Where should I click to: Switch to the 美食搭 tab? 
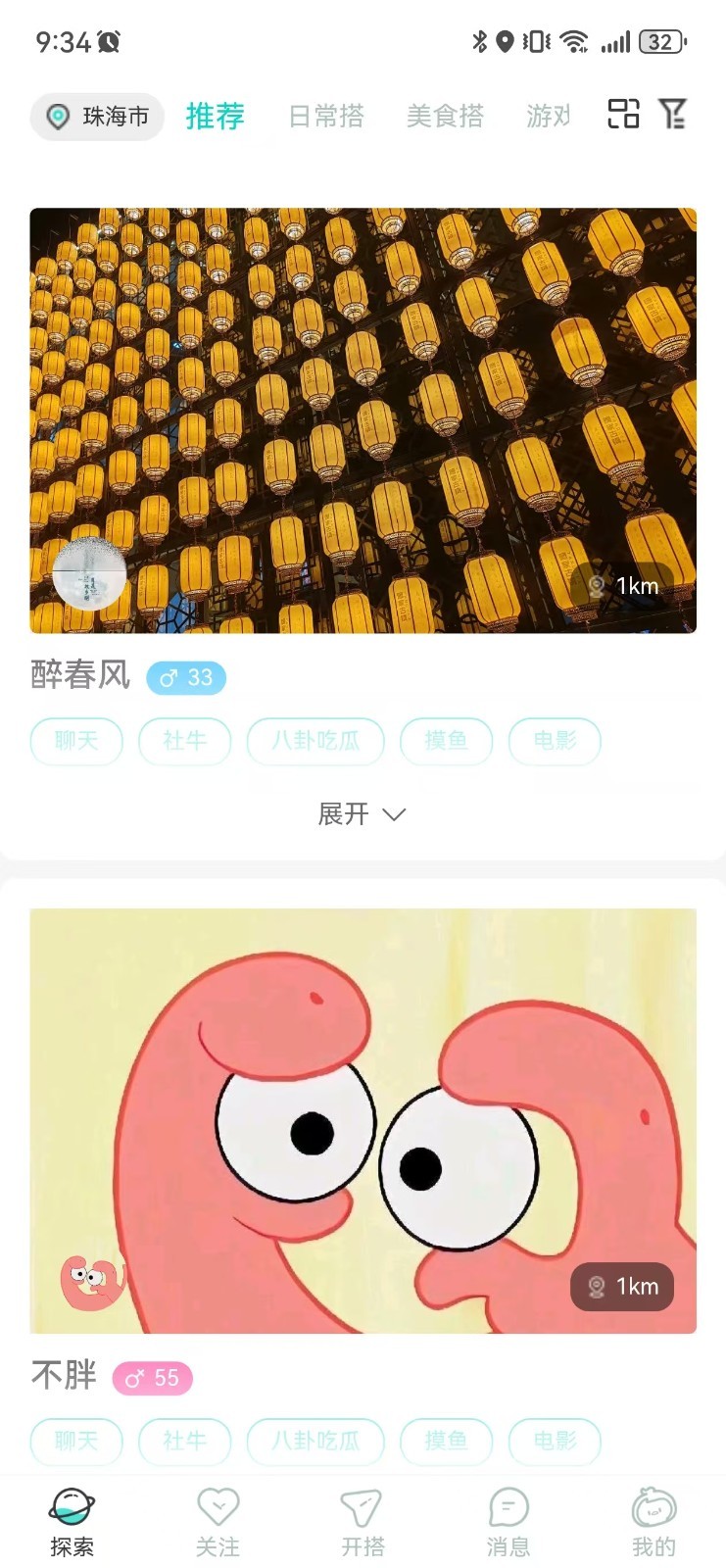(x=445, y=117)
